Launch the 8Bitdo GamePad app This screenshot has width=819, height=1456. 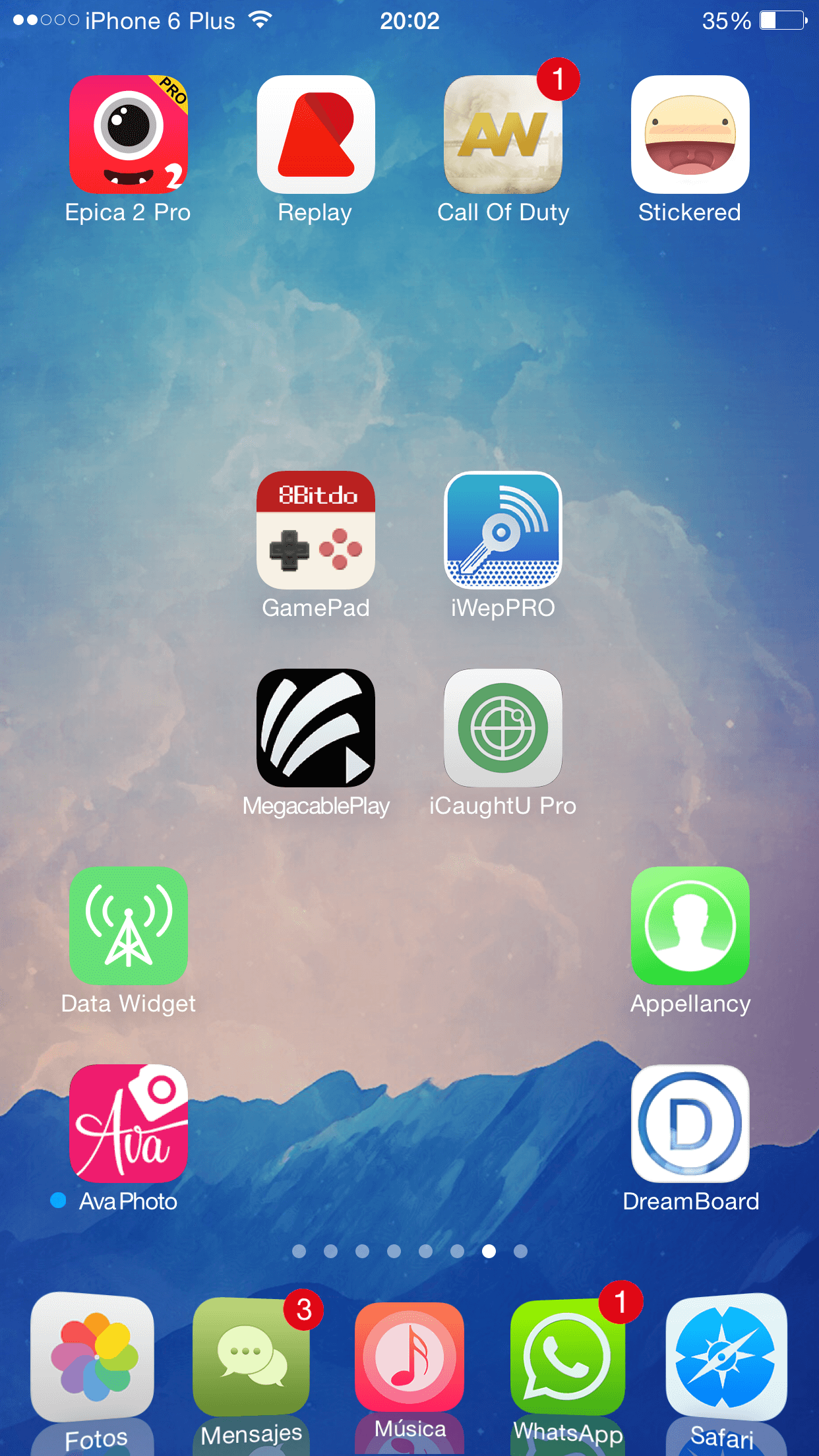coord(316,530)
